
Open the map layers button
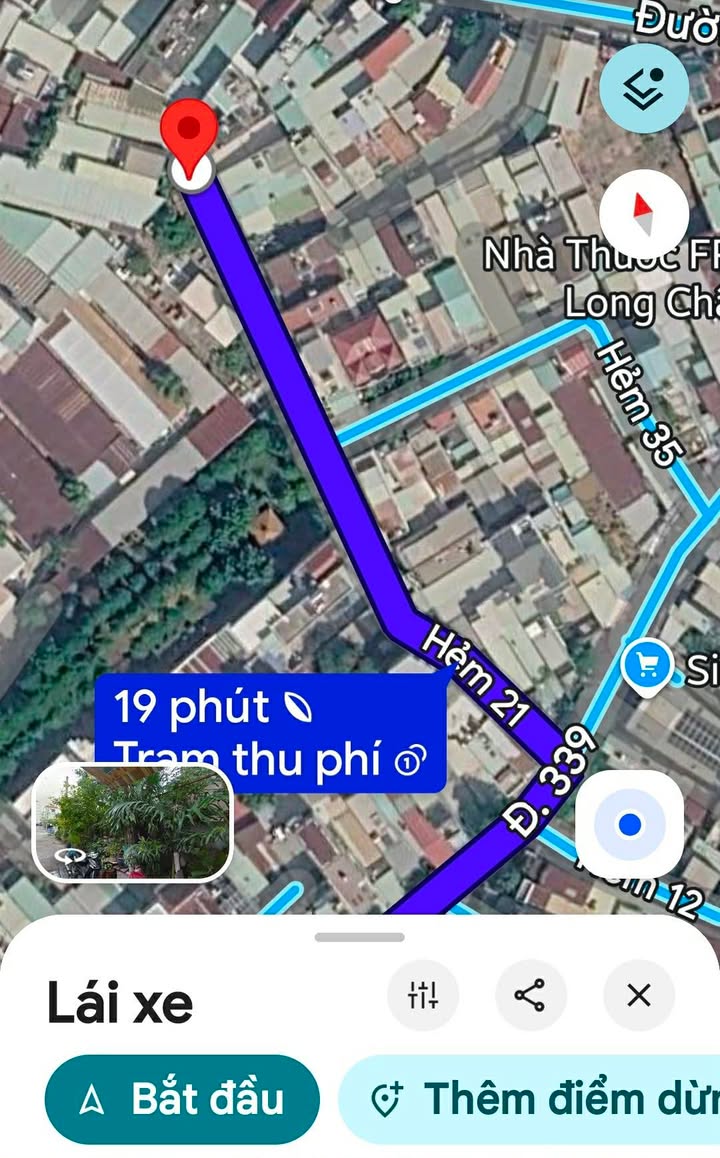(x=643, y=88)
